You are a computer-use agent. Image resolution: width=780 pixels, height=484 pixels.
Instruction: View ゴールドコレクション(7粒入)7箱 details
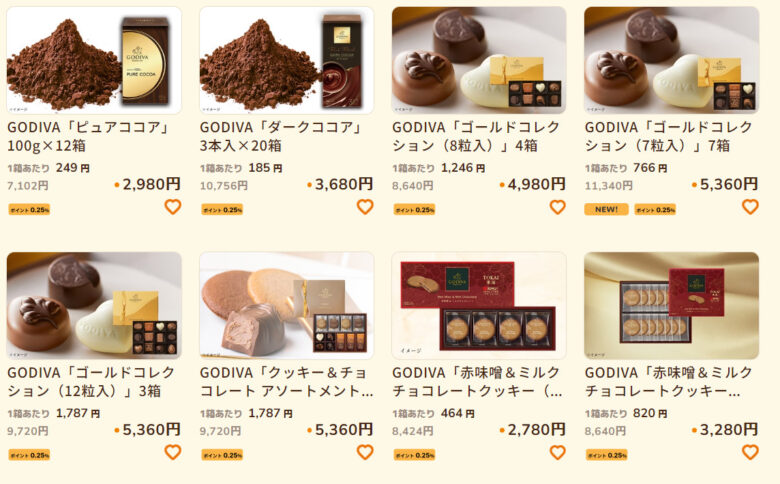(671, 60)
